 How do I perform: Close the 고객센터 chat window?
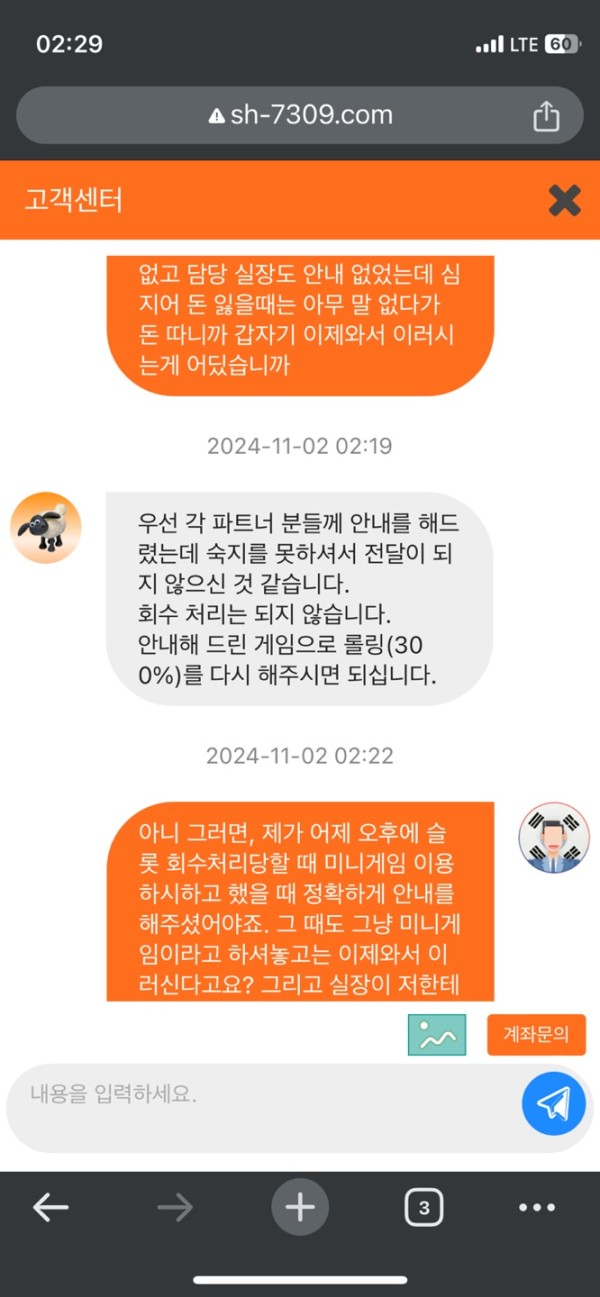pyautogui.click(x=564, y=201)
